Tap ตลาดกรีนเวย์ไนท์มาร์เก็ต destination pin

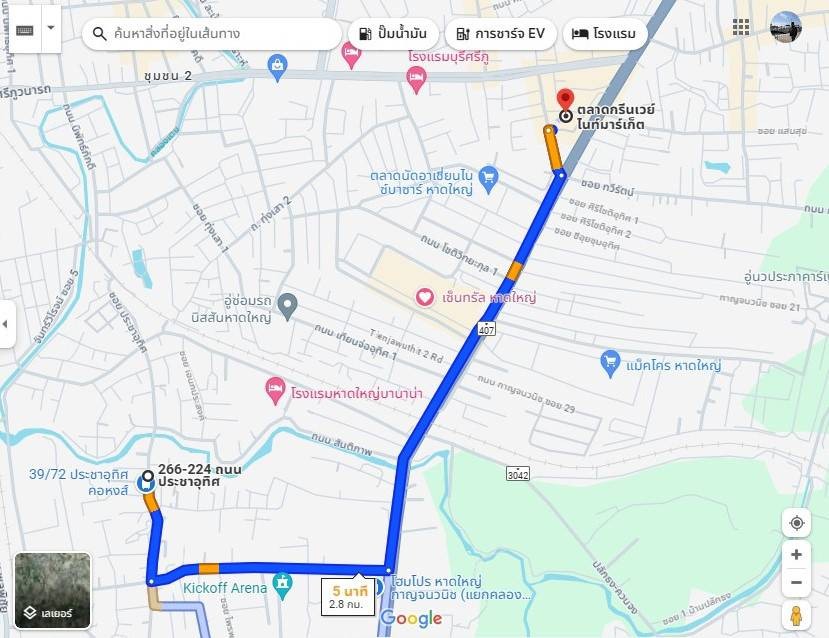pyautogui.click(x=565, y=101)
